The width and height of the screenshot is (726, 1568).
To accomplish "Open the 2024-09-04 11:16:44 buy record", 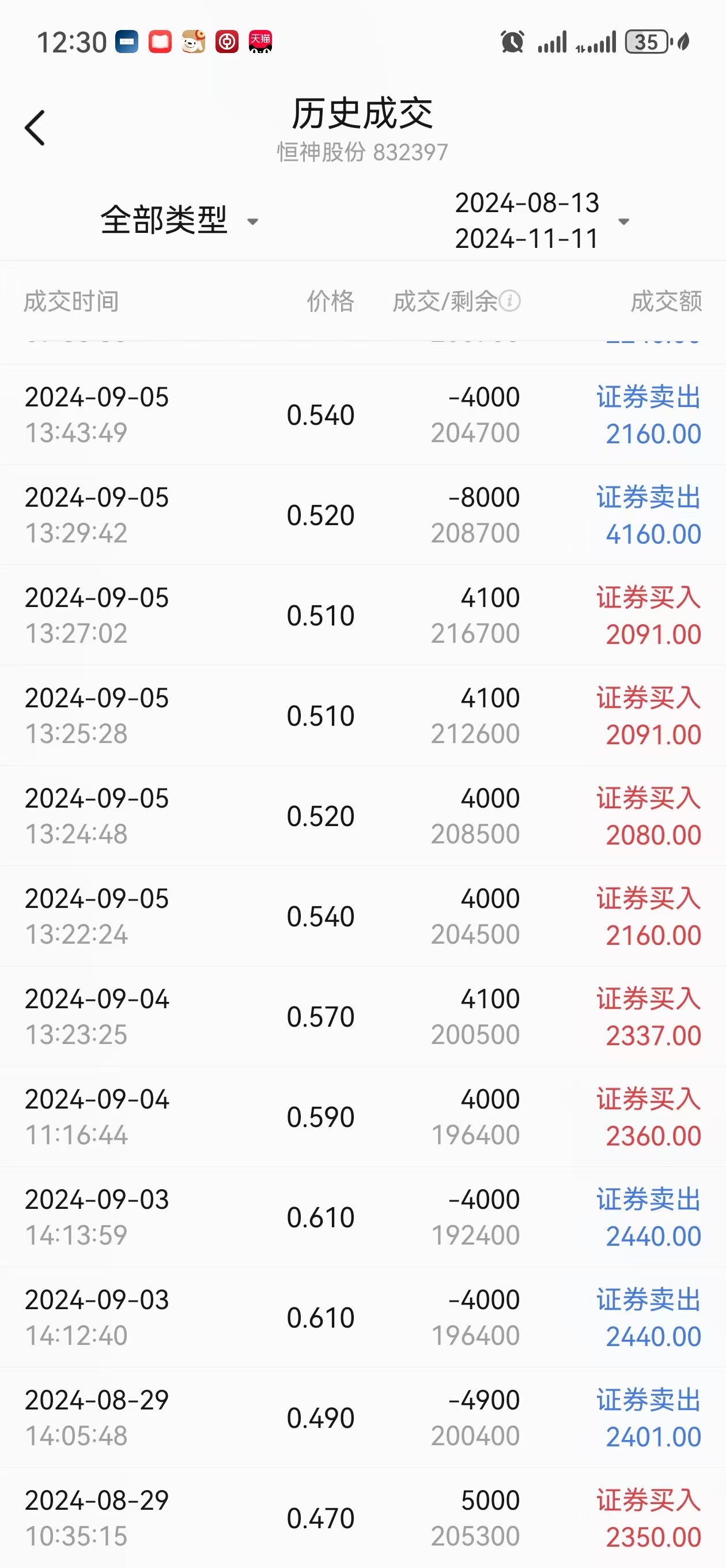I will (362, 1117).
